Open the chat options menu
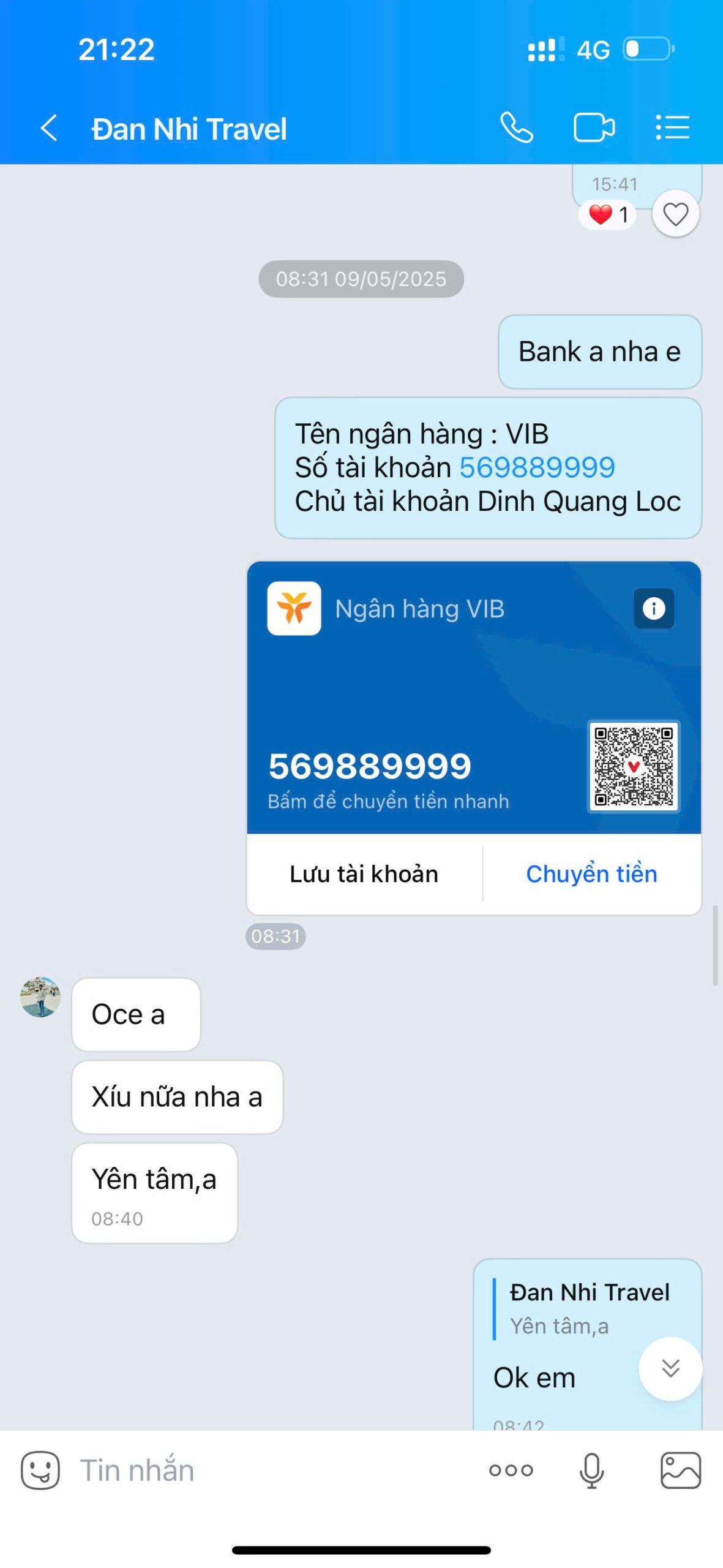The height and width of the screenshot is (1568, 723). click(672, 128)
